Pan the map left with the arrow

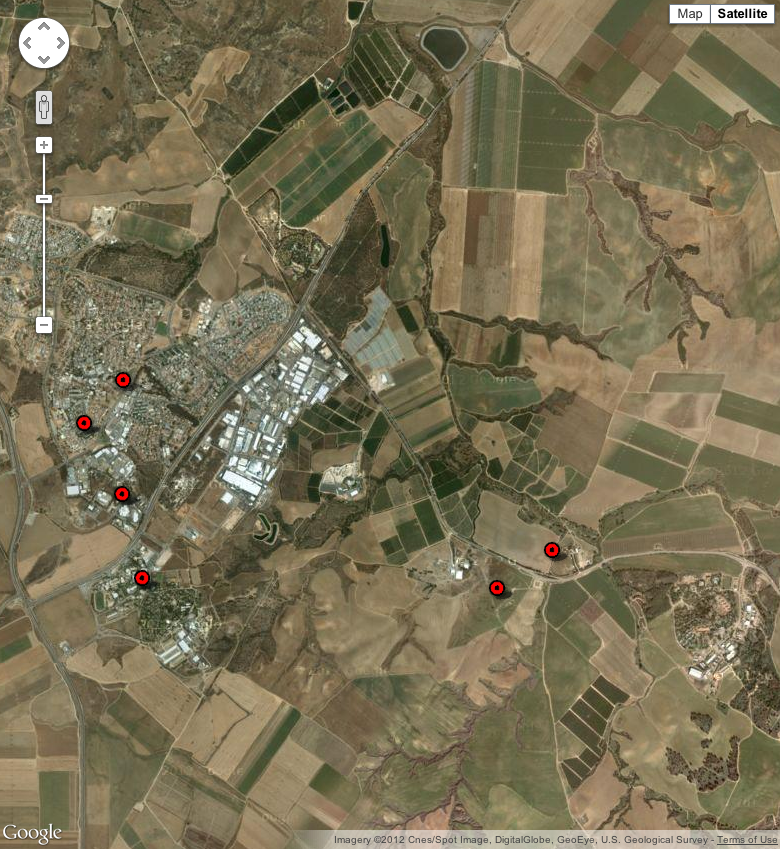pos(28,44)
